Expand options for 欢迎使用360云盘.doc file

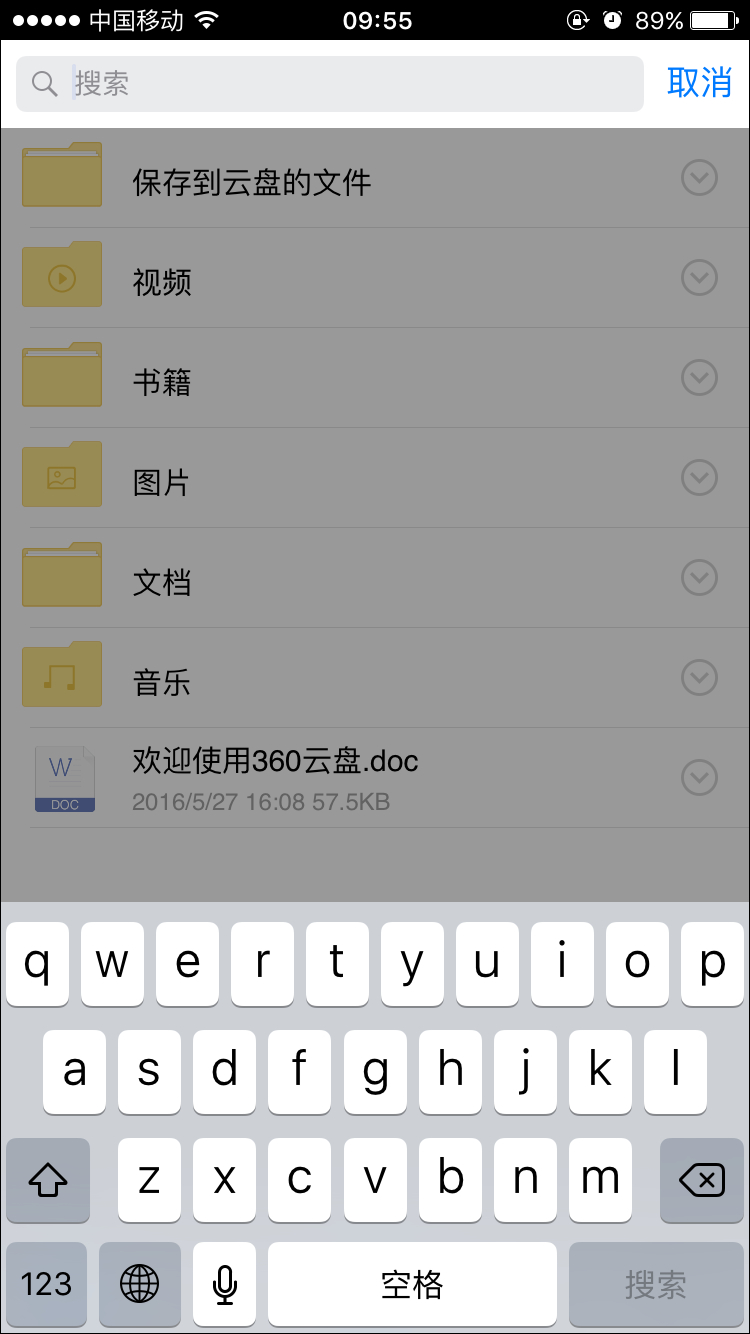coord(698,778)
